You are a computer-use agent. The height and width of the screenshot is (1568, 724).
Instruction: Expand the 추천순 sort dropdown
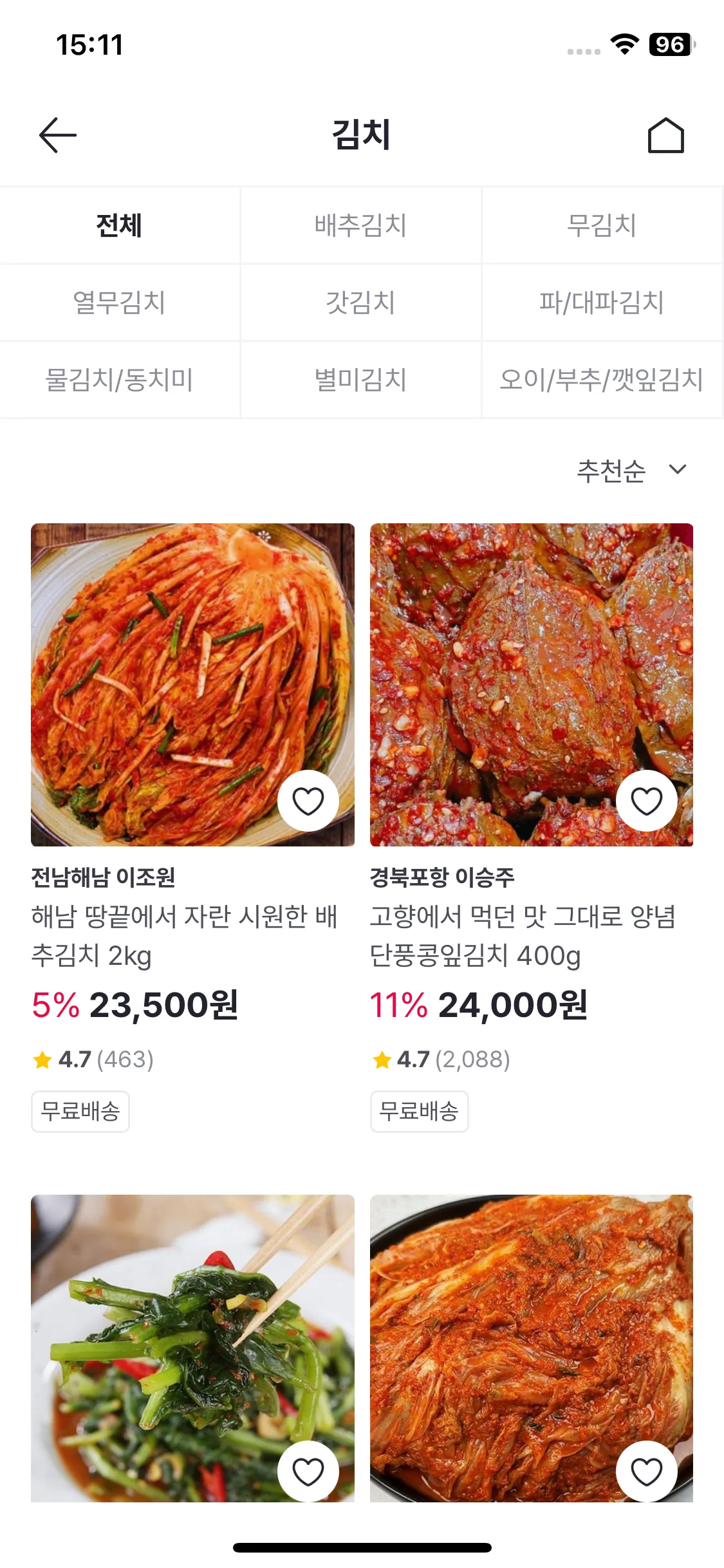[631, 471]
